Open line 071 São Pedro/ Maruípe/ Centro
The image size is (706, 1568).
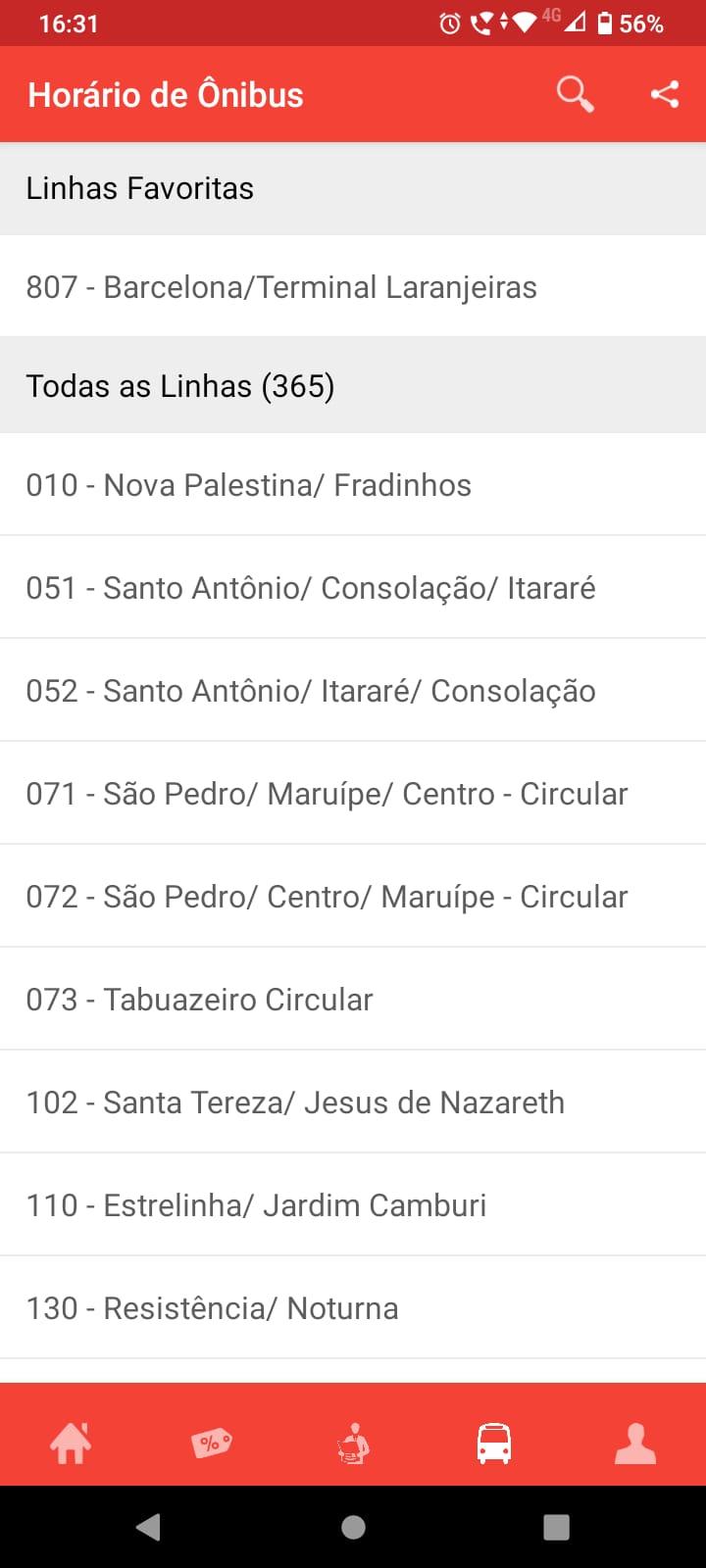(353, 794)
